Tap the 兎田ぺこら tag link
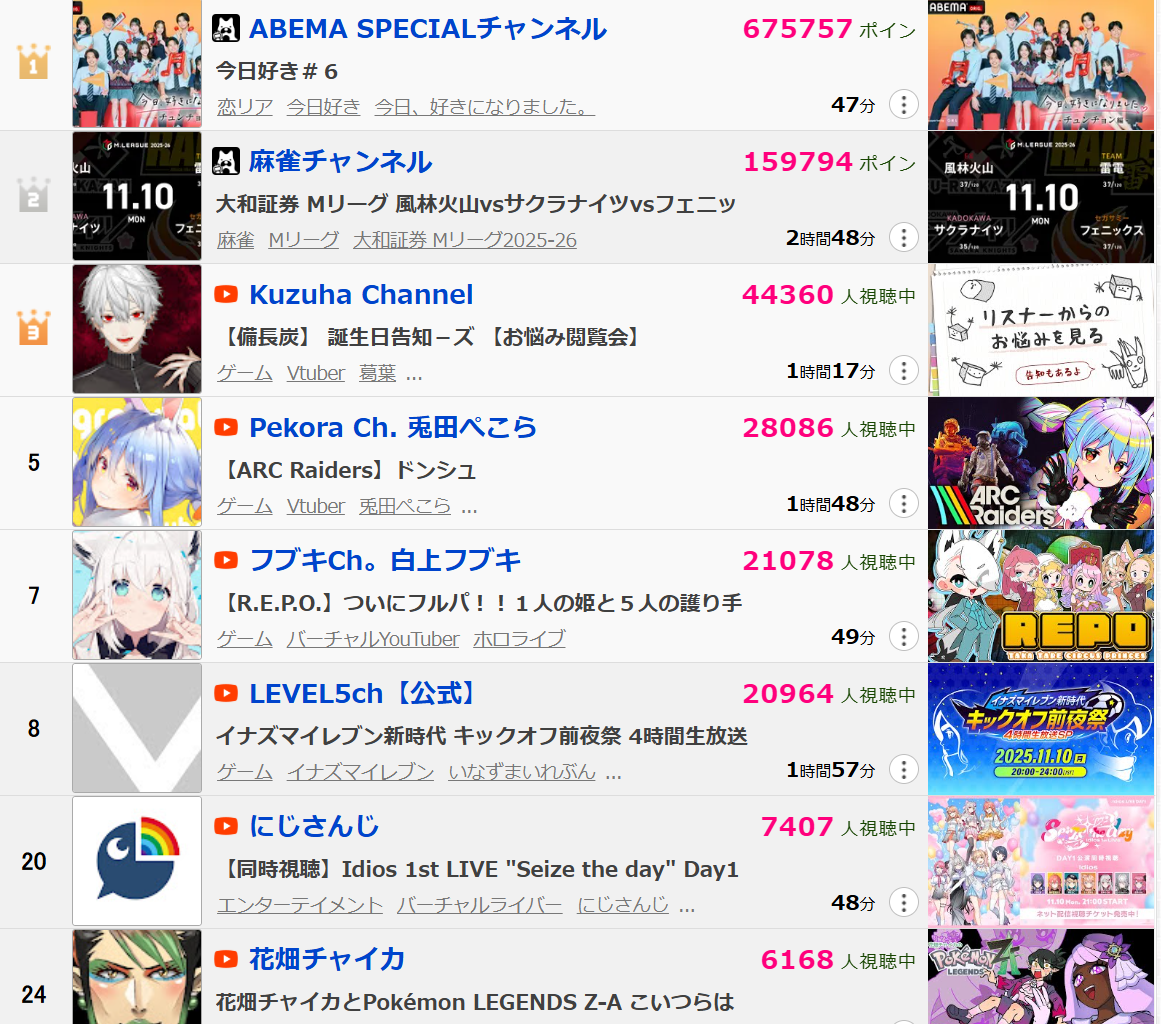This screenshot has width=1161, height=1024. pyautogui.click(x=405, y=506)
